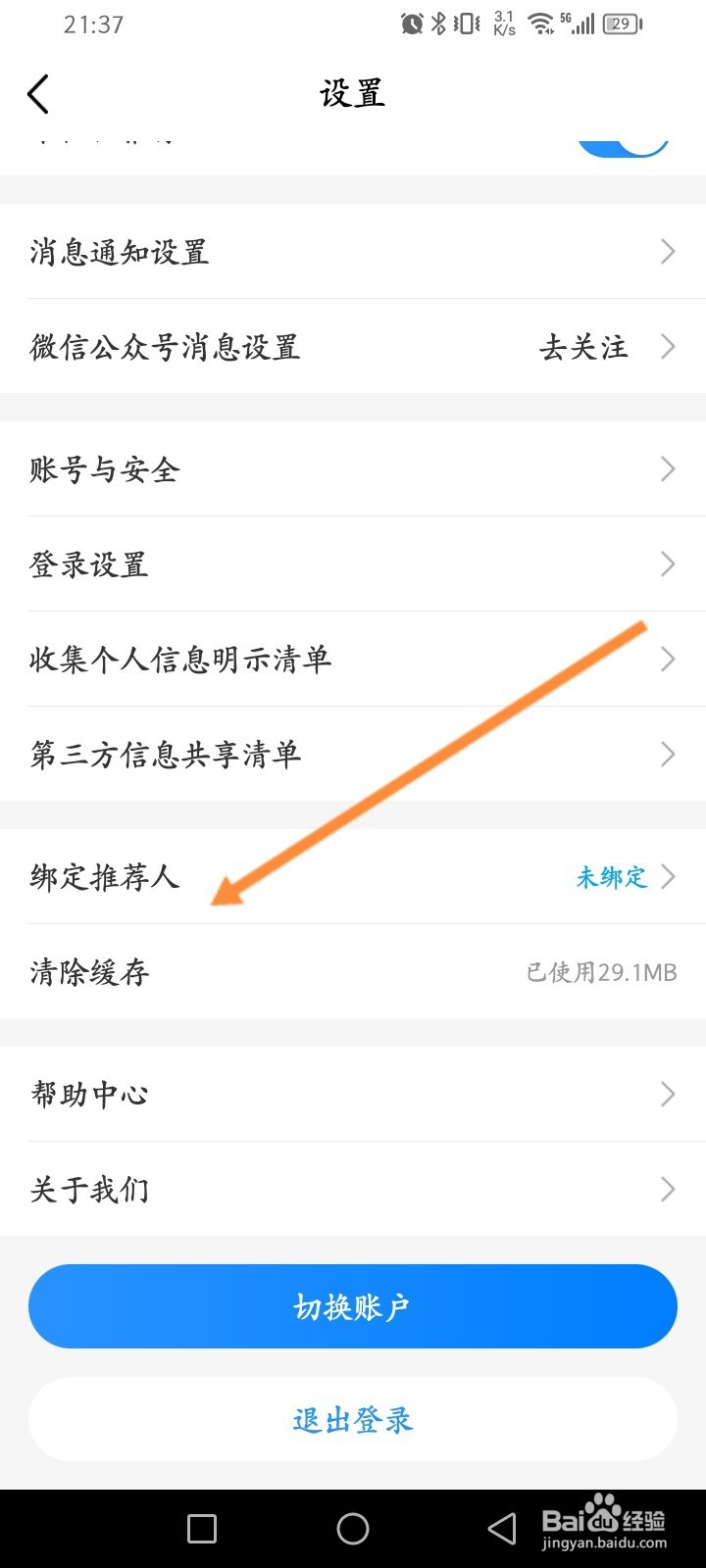
Task: Open the 消息通知设置 menu item
Action: pyautogui.click(x=353, y=251)
